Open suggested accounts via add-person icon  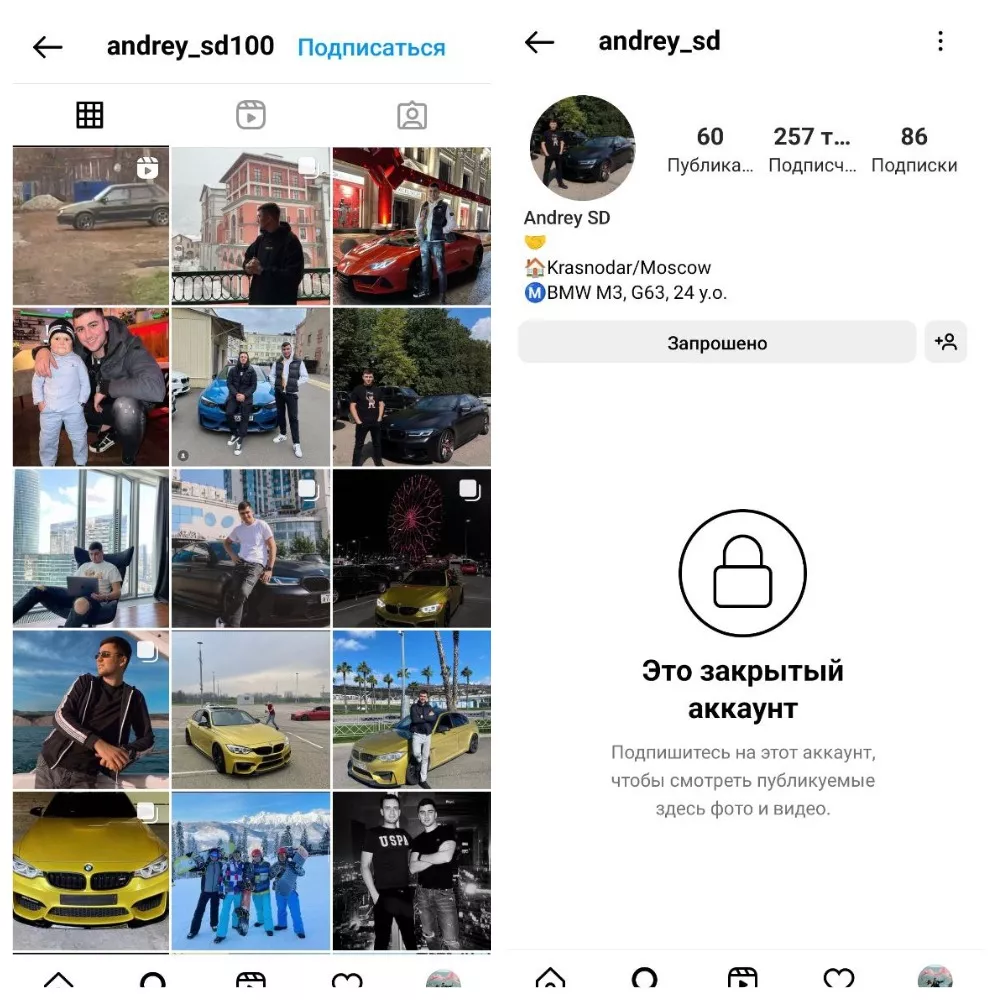(945, 342)
